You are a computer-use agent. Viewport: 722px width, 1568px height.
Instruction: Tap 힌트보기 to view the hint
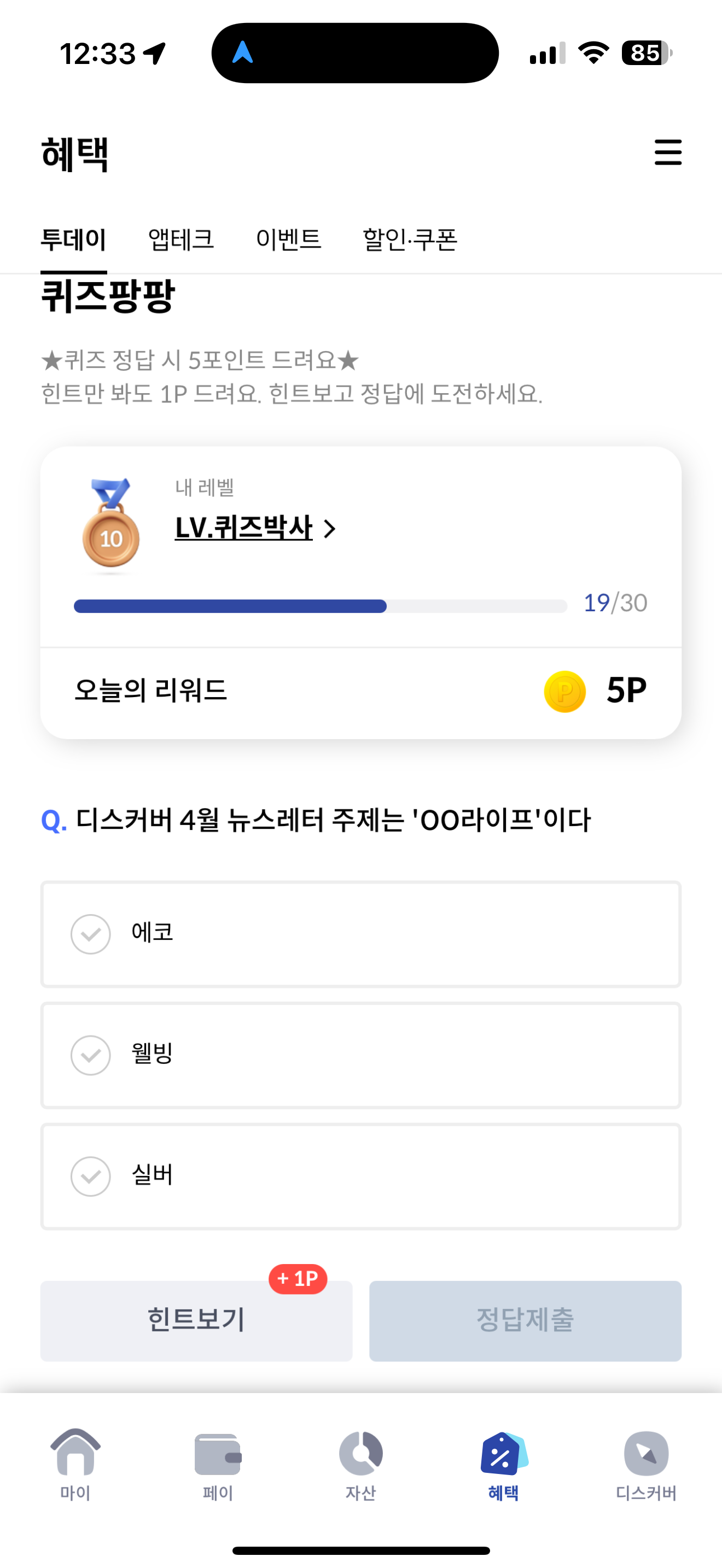[196, 1320]
